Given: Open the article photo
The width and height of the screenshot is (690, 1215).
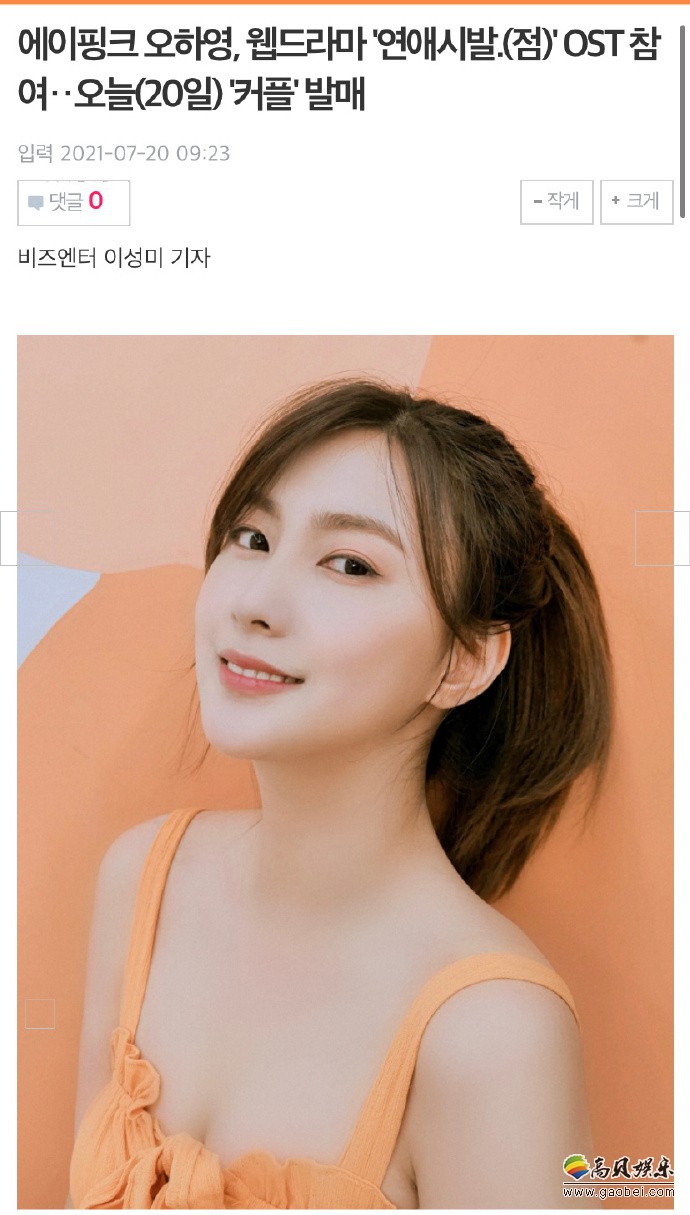Looking at the screenshot, I should pos(345,770).
